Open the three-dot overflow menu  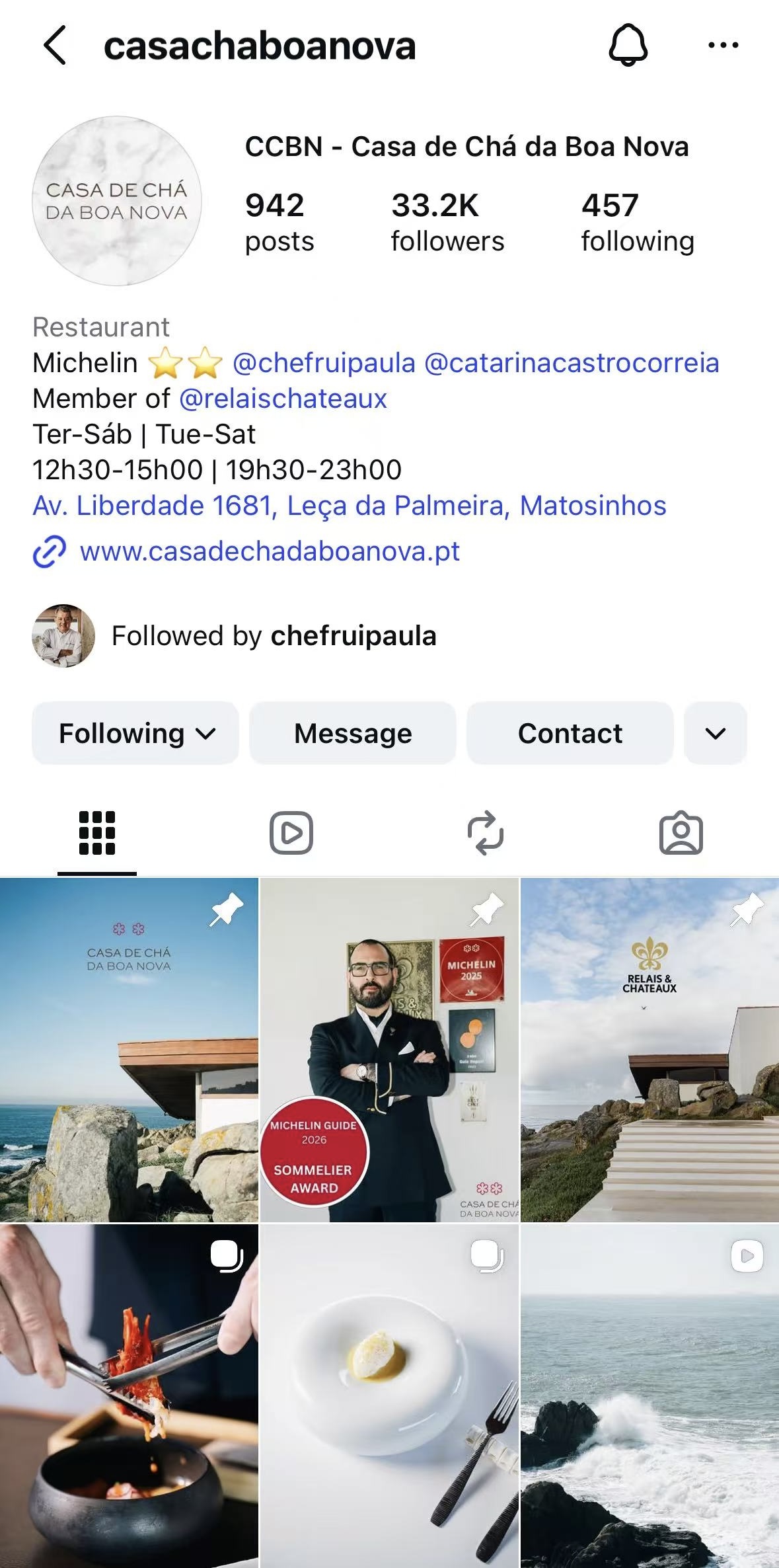click(x=723, y=46)
